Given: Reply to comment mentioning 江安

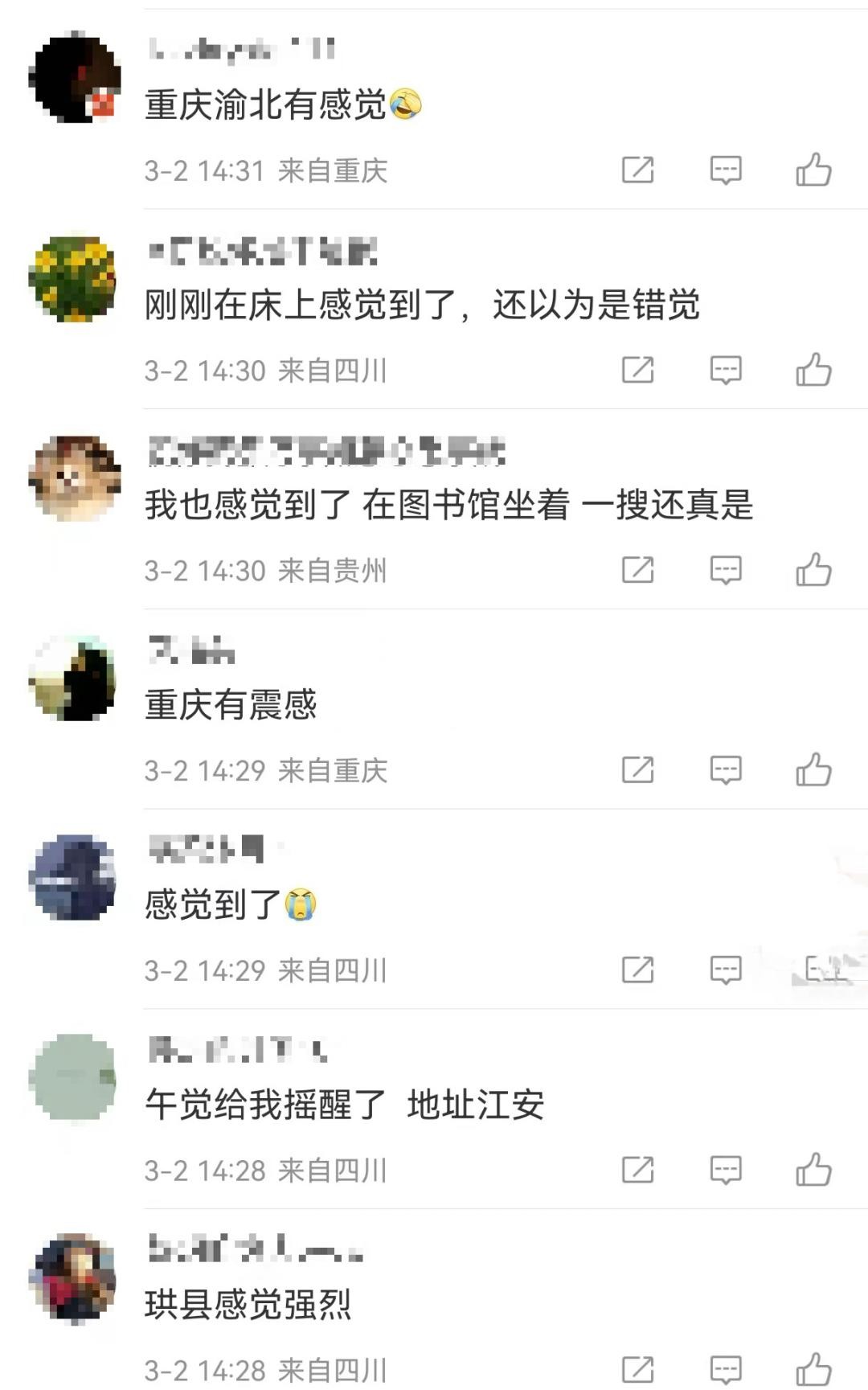Looking at the screenshot, I should [x=725, y=1170].
